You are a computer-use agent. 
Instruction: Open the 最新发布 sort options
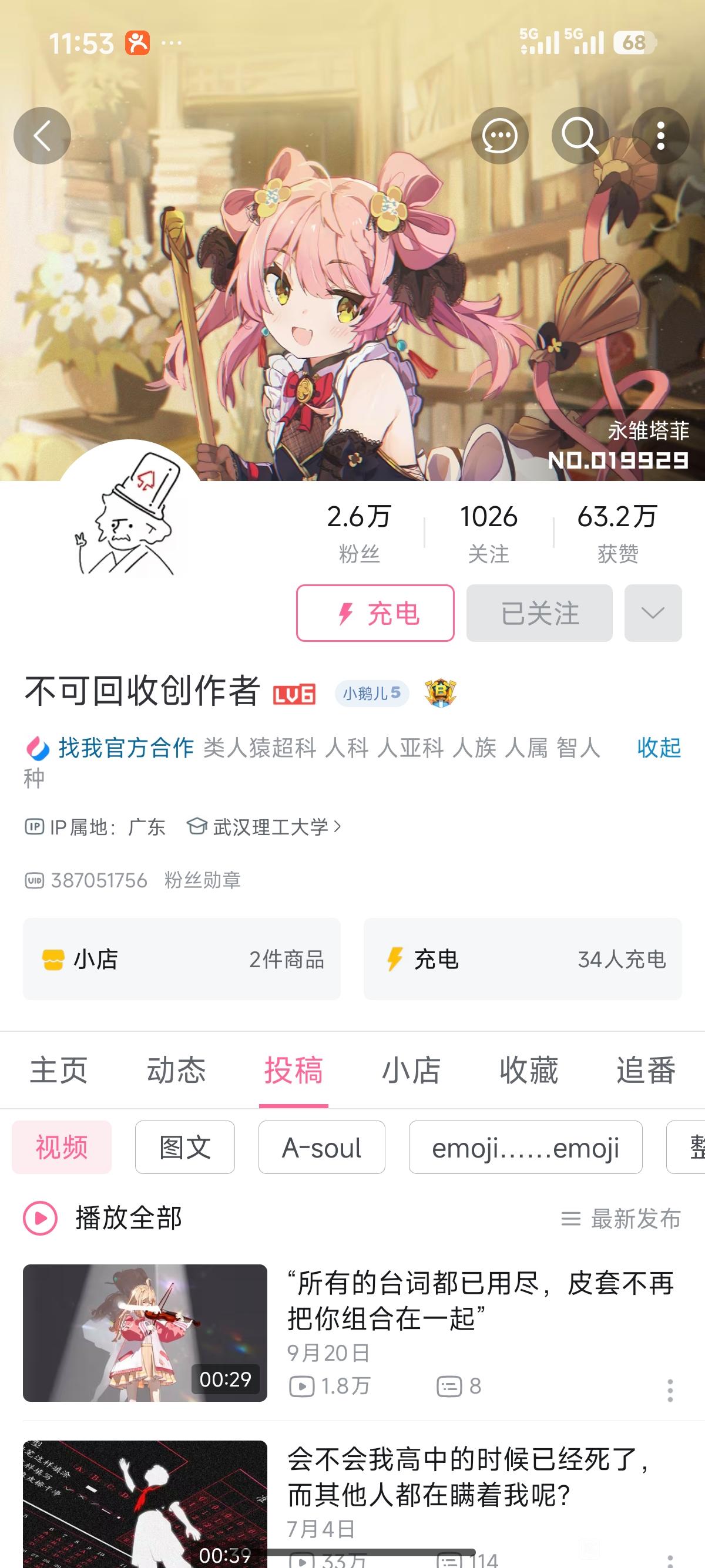[x=620, y=1219]
